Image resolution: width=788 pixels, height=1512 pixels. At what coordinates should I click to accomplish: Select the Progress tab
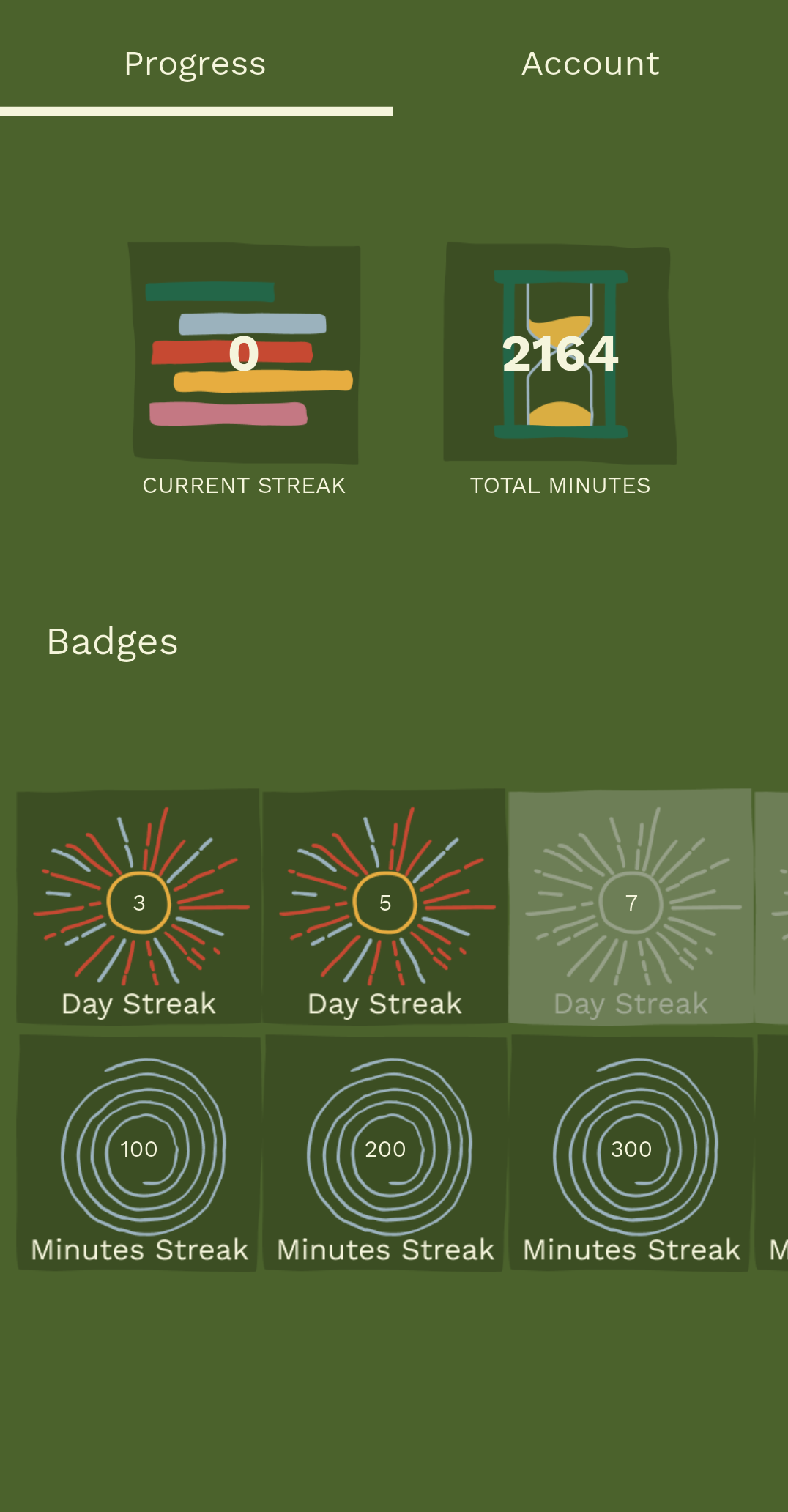pyautogui.click(x=195, y=63)
